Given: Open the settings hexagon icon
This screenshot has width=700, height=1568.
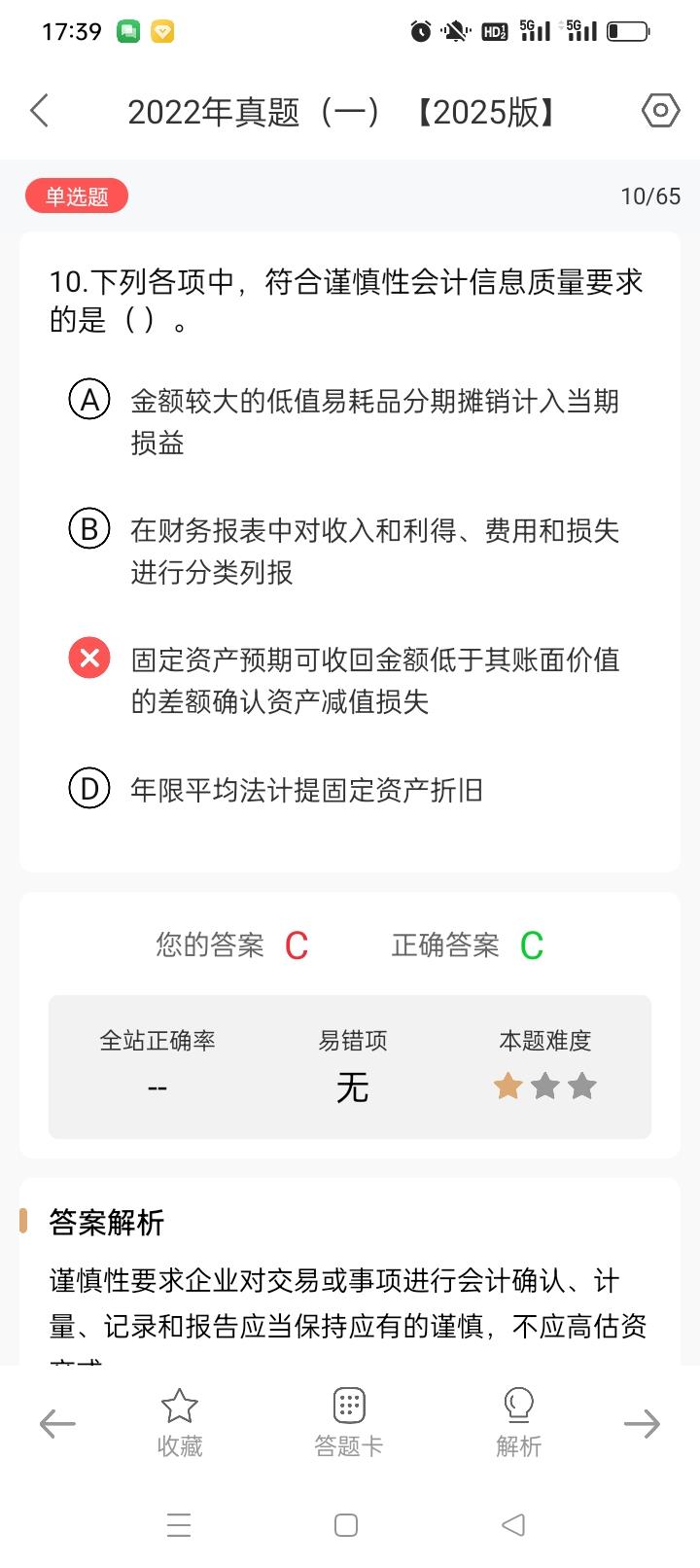Looking at the screenshot, I should point(660,111).
